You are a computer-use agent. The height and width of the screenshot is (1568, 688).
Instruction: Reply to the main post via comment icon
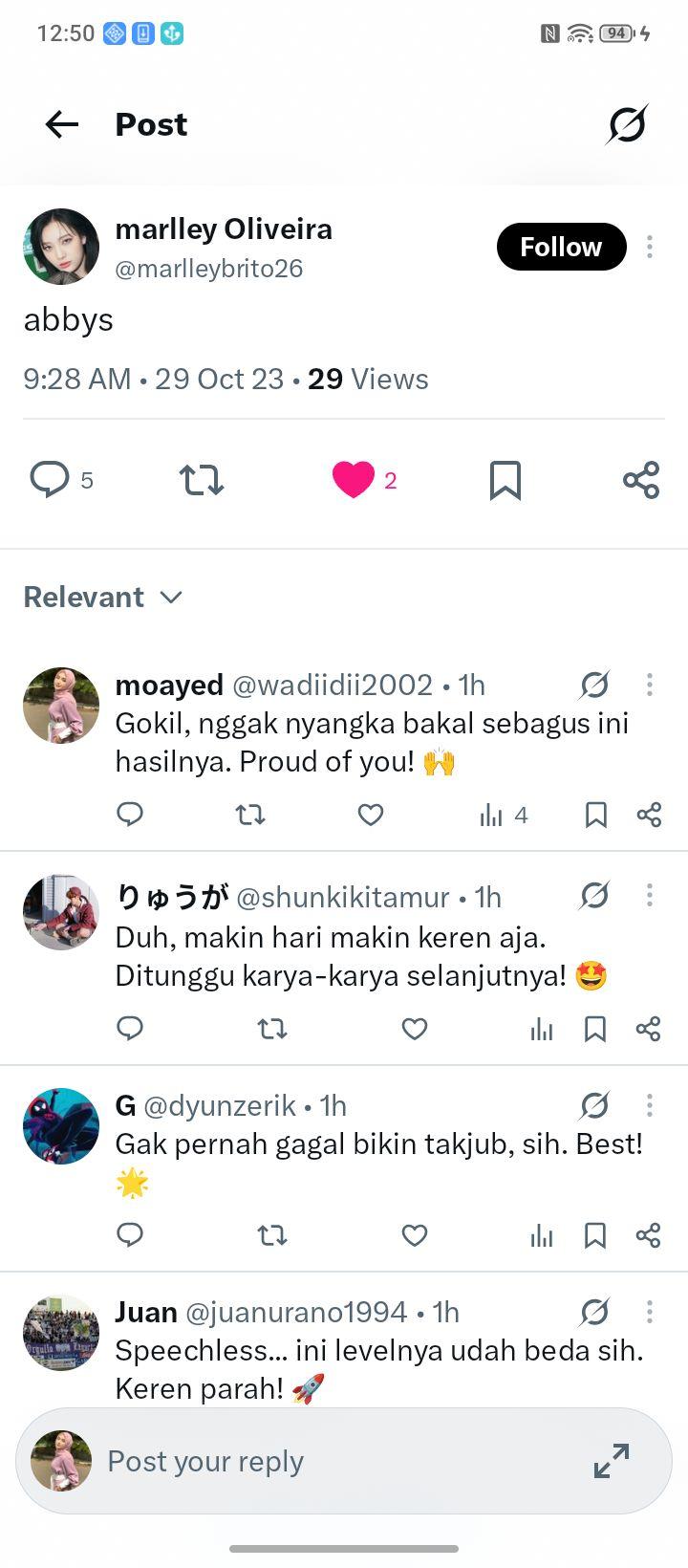(x=50, y=480)
